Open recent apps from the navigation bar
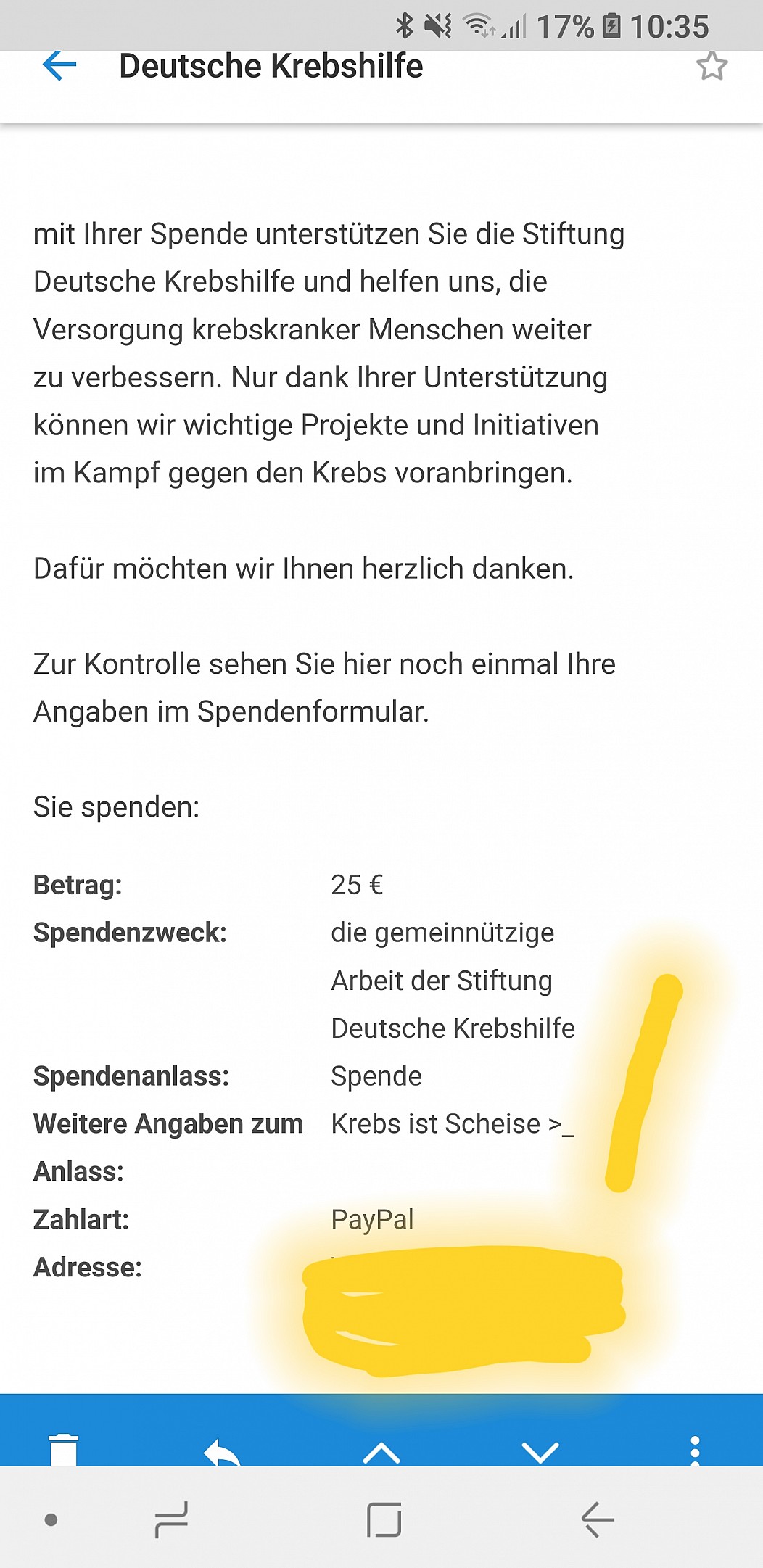763x1568 pixels. [172, 1519]
